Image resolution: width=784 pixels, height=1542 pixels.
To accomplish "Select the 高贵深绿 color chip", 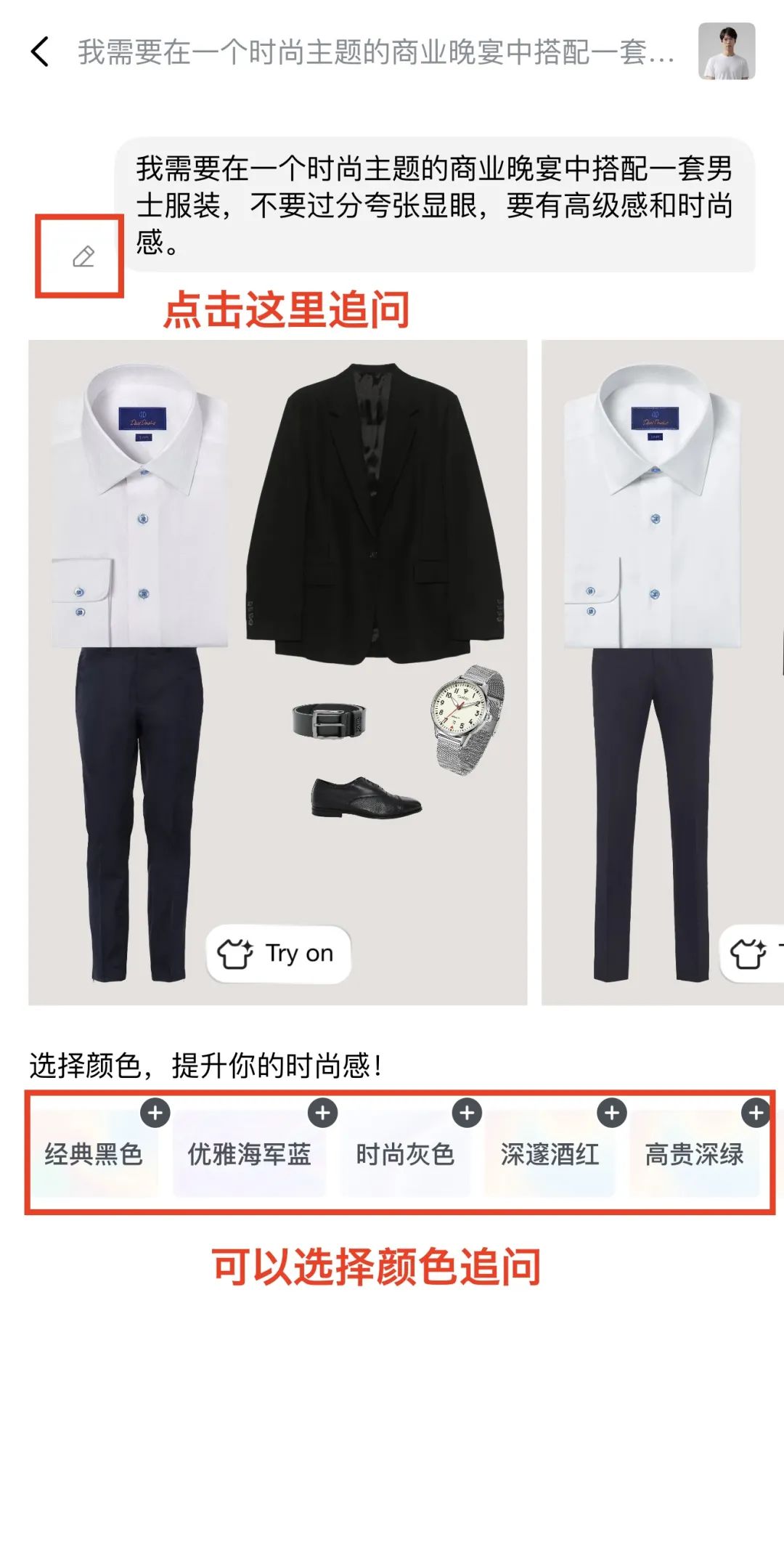I will [x=694, y=1154].
